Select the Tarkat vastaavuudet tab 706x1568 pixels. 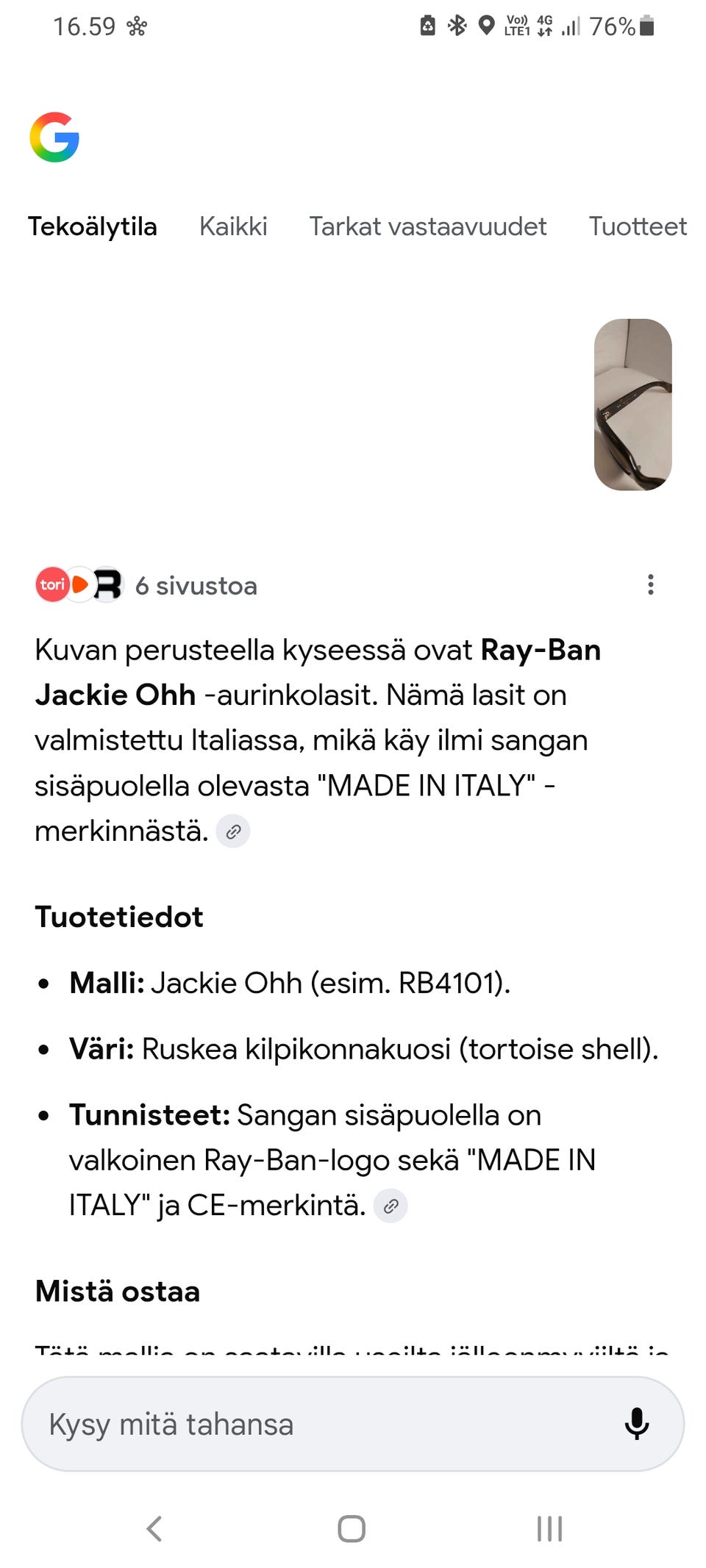[428, 226]
